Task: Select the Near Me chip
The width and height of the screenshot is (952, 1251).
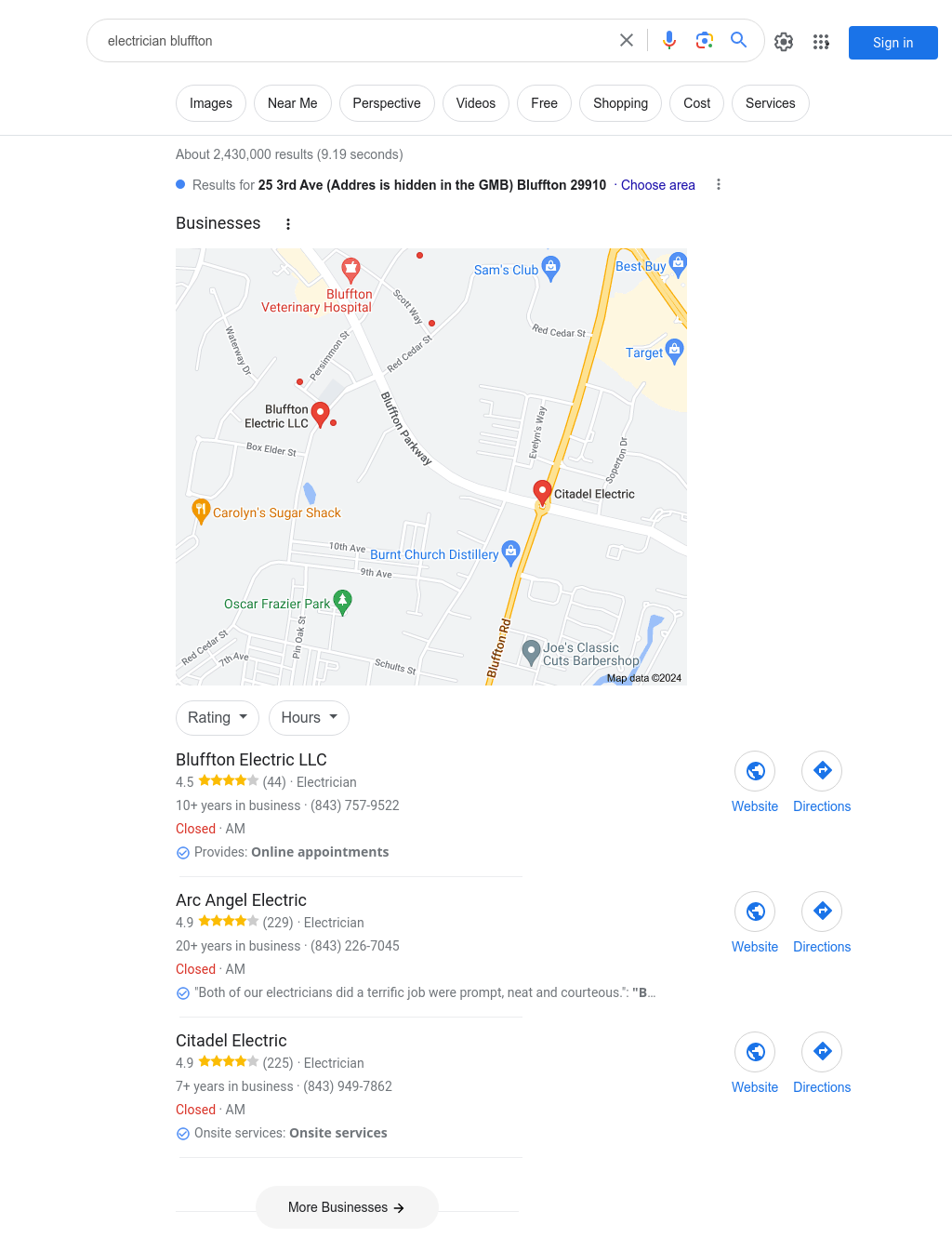Action: click(x=292, y=103)
